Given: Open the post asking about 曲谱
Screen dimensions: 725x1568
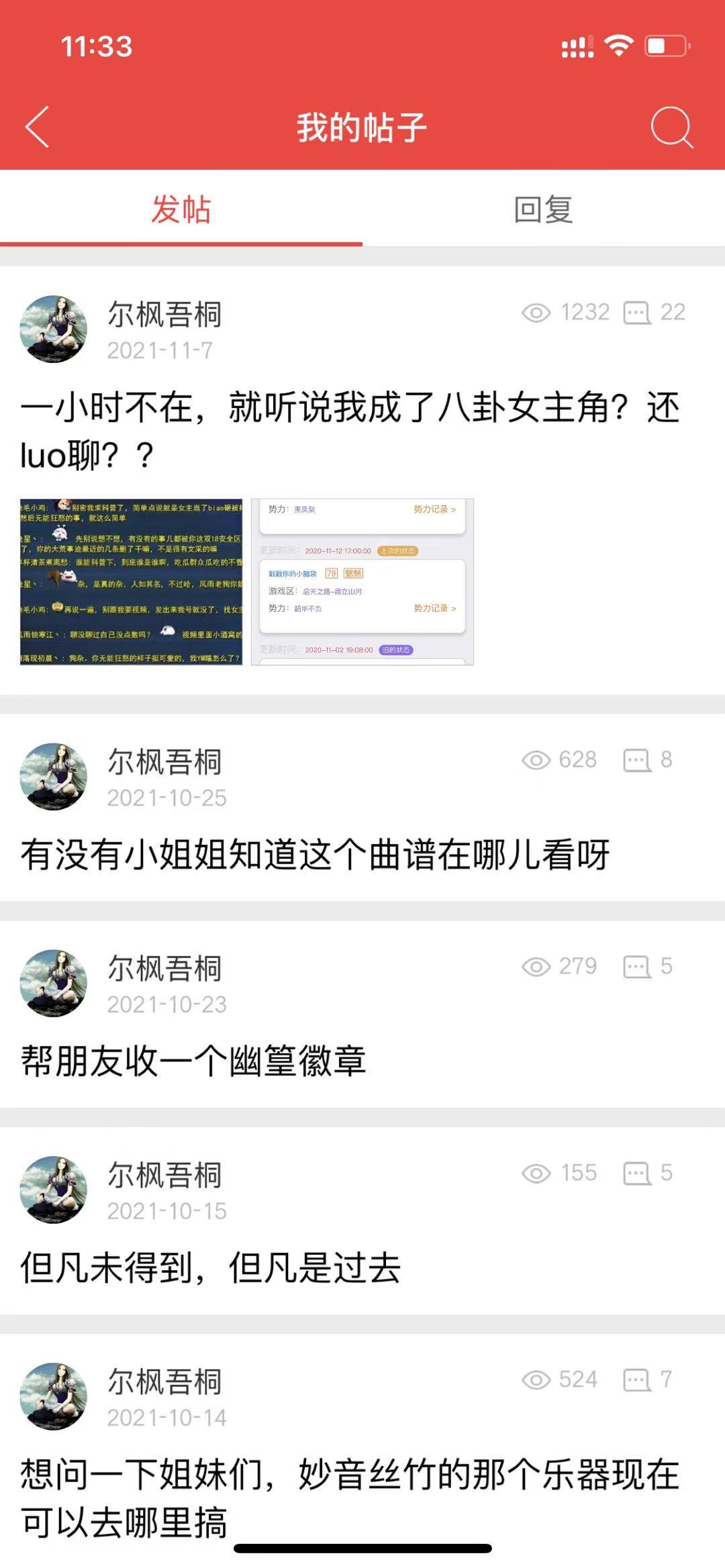Looking at the screenshot, I should tap(315, 854).
